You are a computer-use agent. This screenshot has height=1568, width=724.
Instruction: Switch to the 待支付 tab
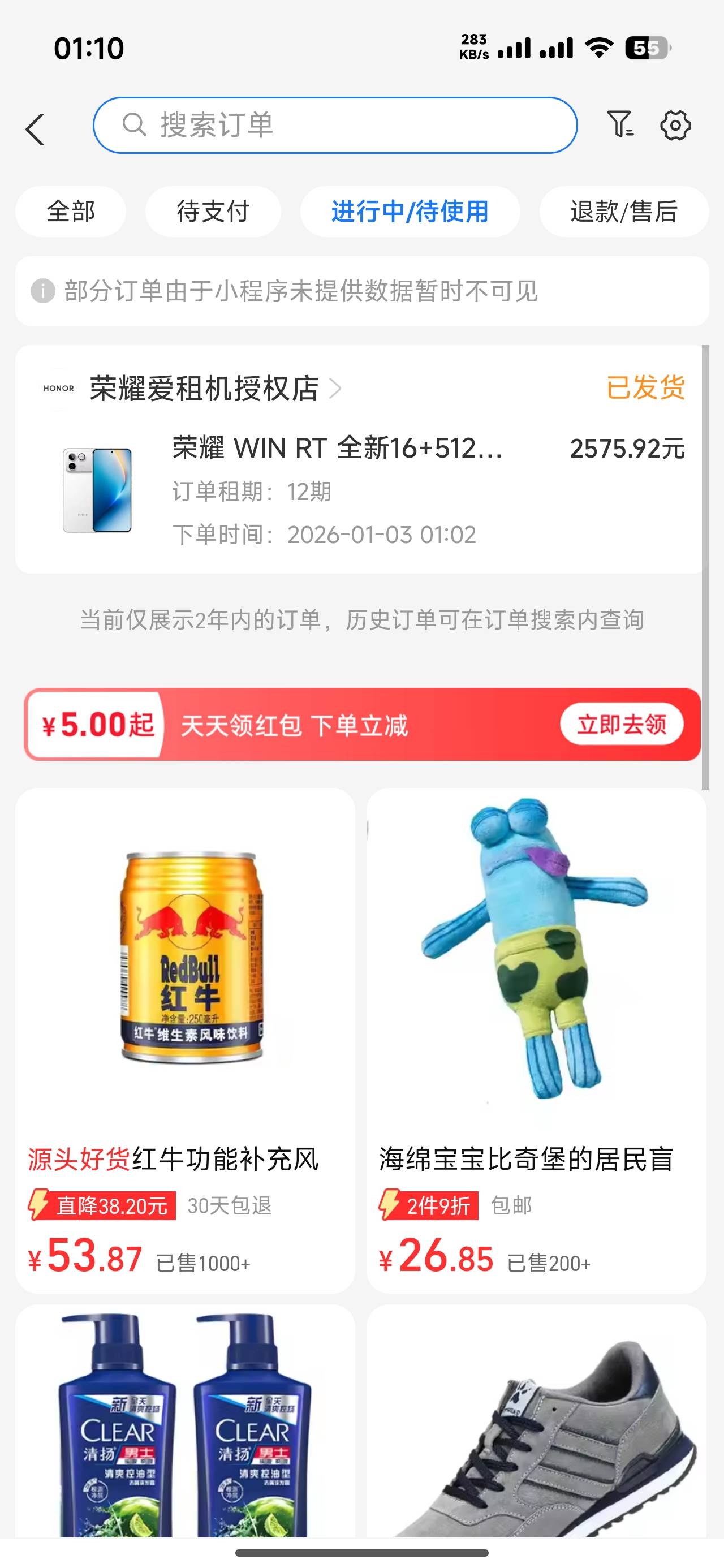(213, 212)
